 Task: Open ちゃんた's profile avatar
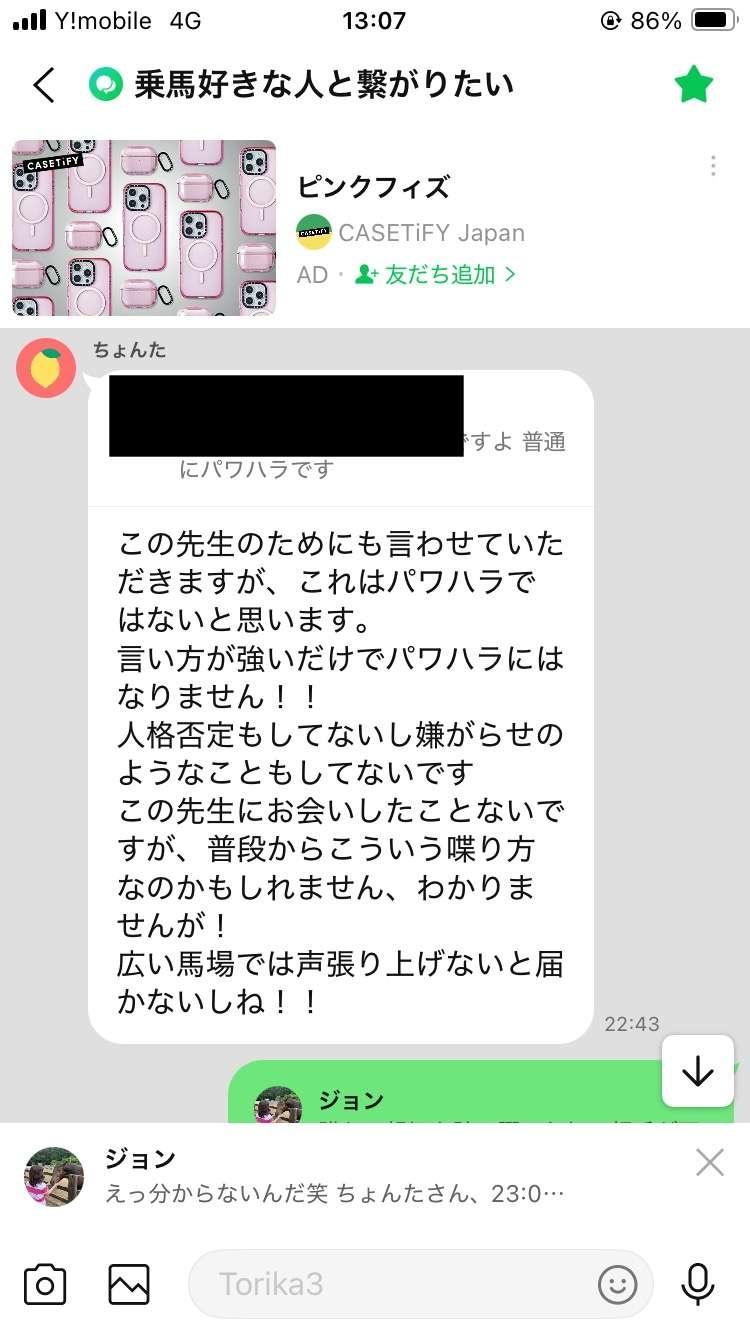point(46,368)
